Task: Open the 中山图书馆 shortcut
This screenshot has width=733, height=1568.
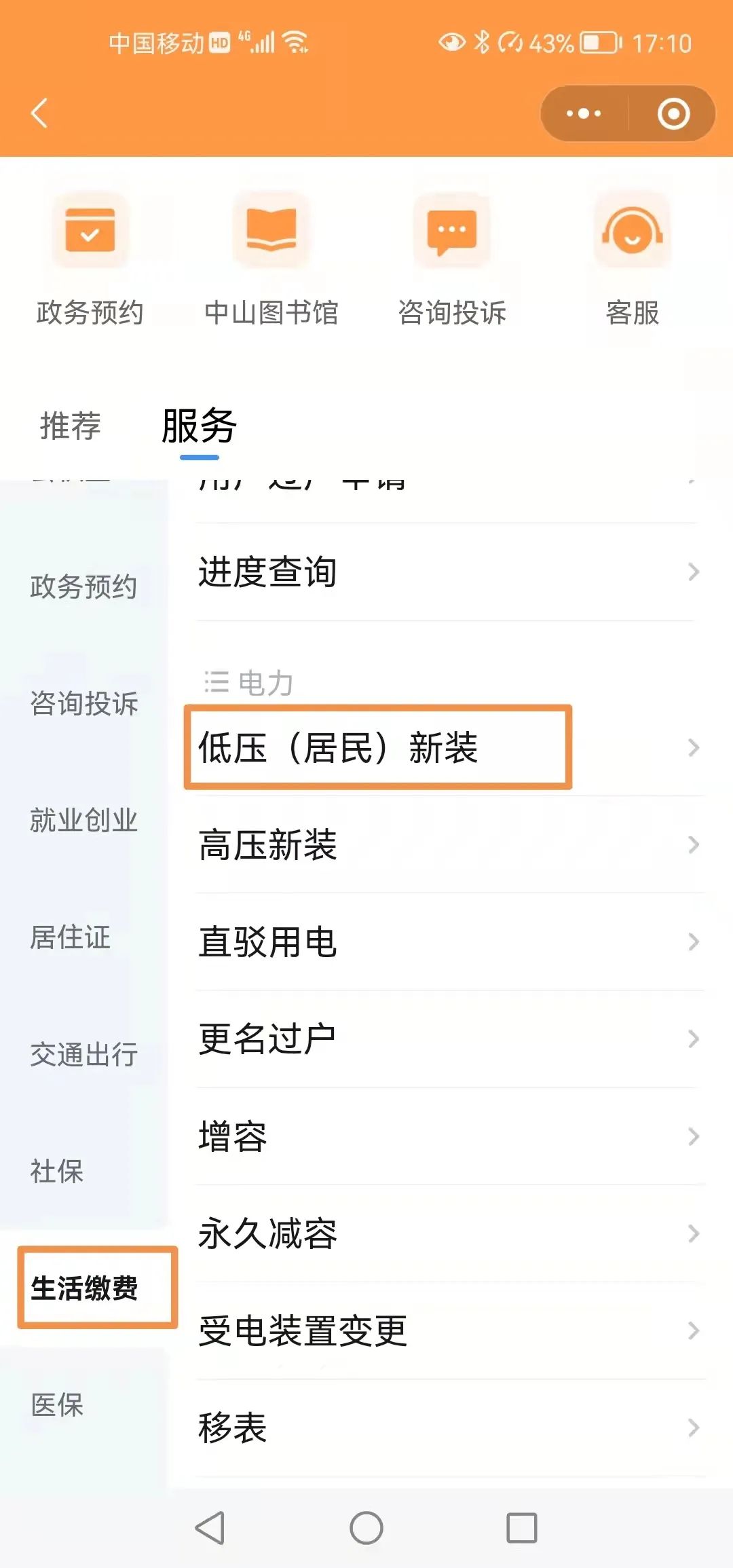Action: point(271,258)
